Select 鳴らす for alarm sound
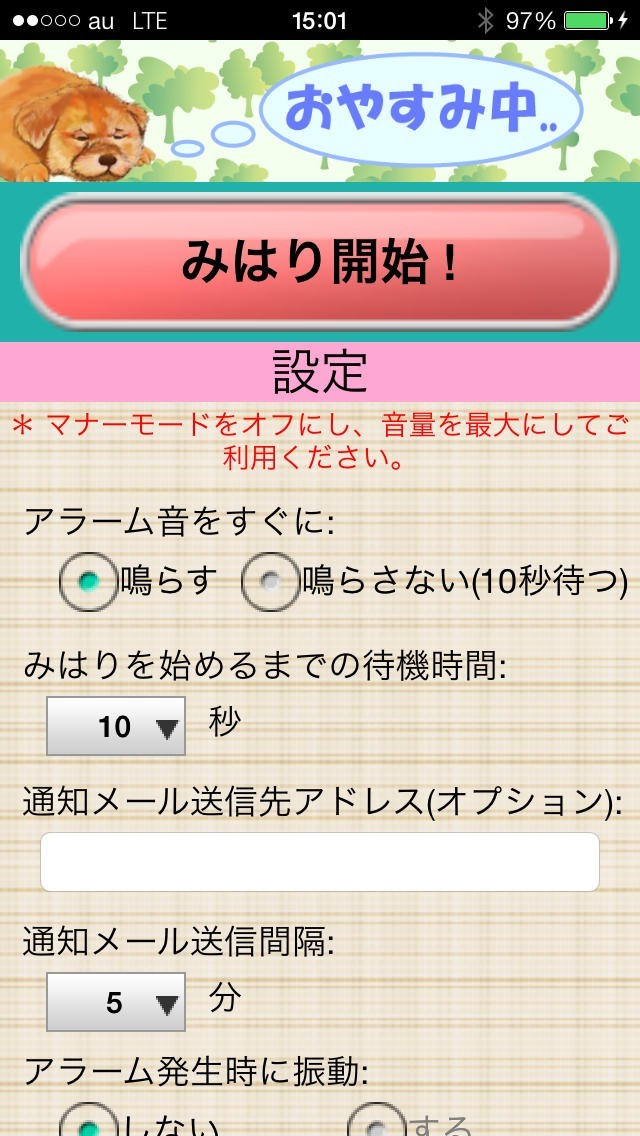640x1136 pixels. coord(88,581)
